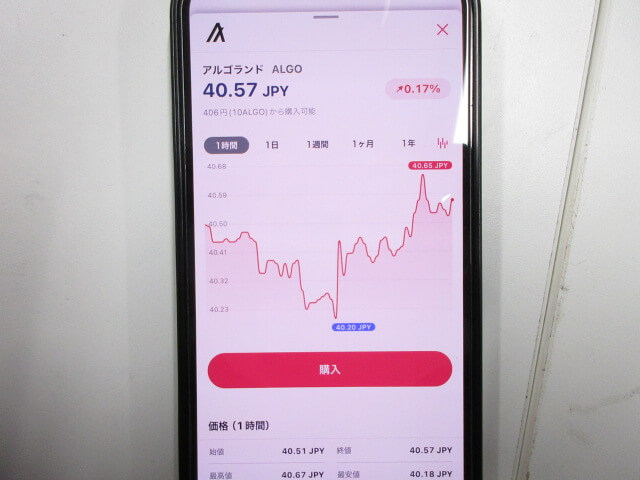Switch chart to 1週間 range
Screen dimensions: 640x480
pyautogui.click(x=317, y=145)
